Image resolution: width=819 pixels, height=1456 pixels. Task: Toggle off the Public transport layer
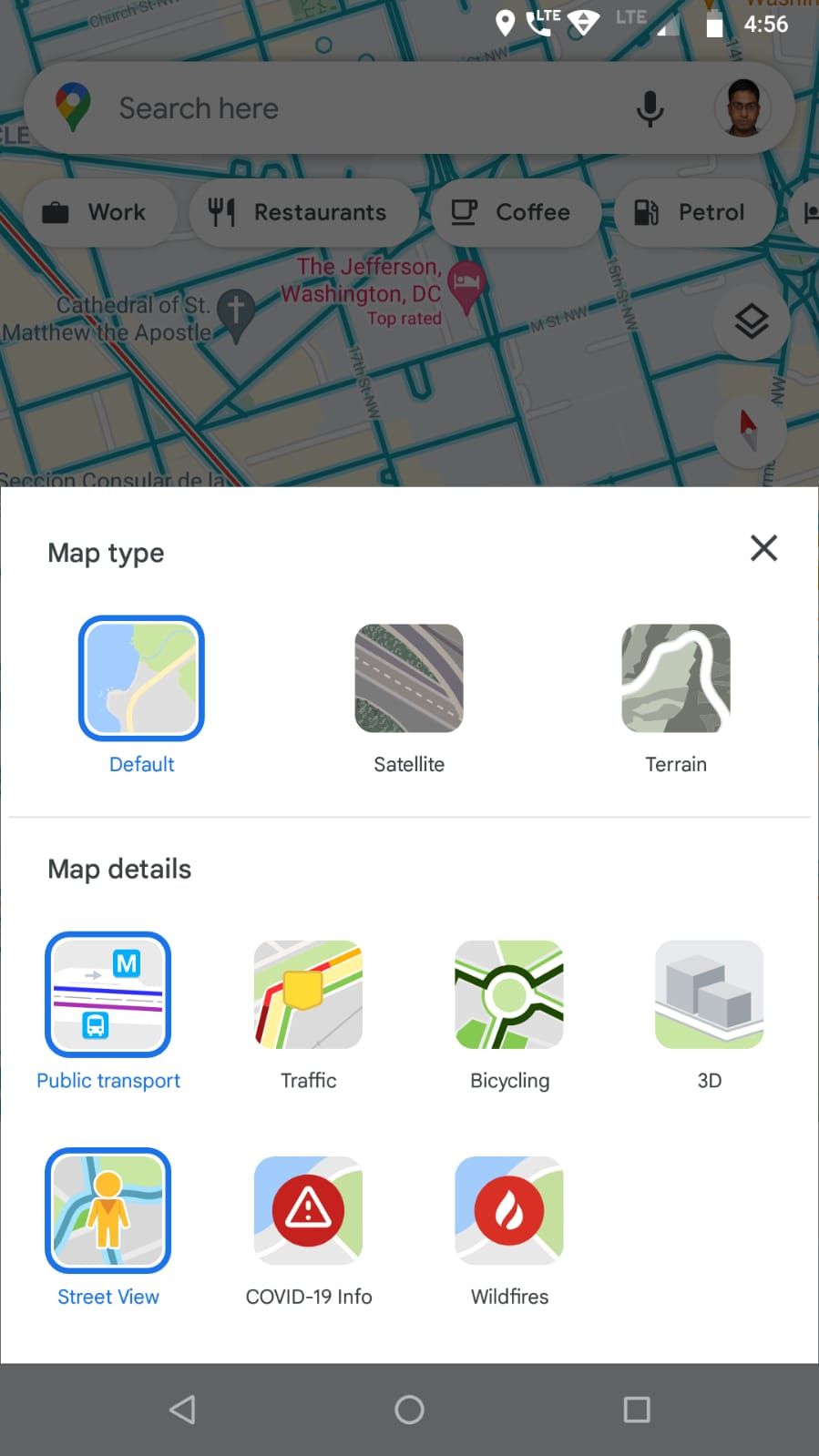(x=107, y=994)
